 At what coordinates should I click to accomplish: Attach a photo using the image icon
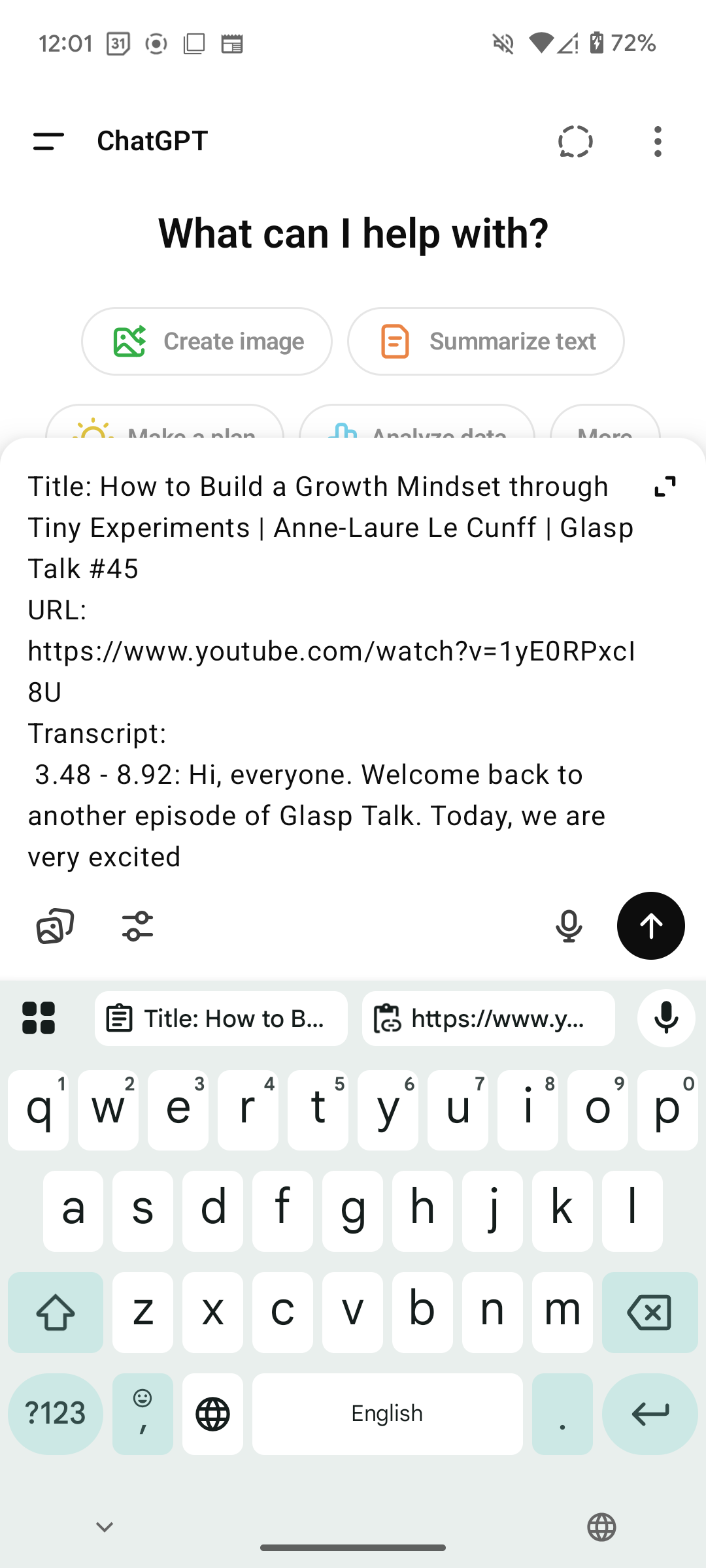point(55,926)
